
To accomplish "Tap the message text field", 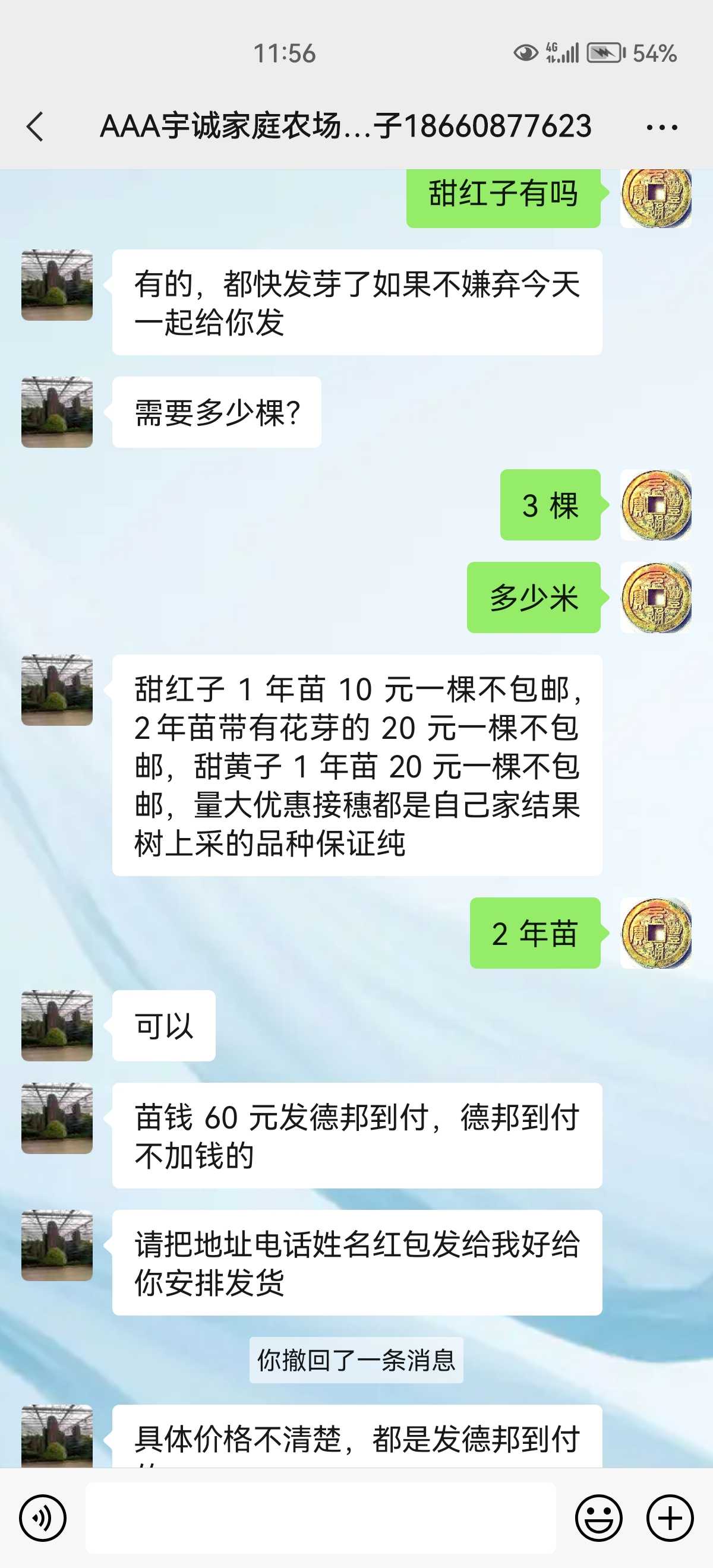I will [x=320, y=1518].
